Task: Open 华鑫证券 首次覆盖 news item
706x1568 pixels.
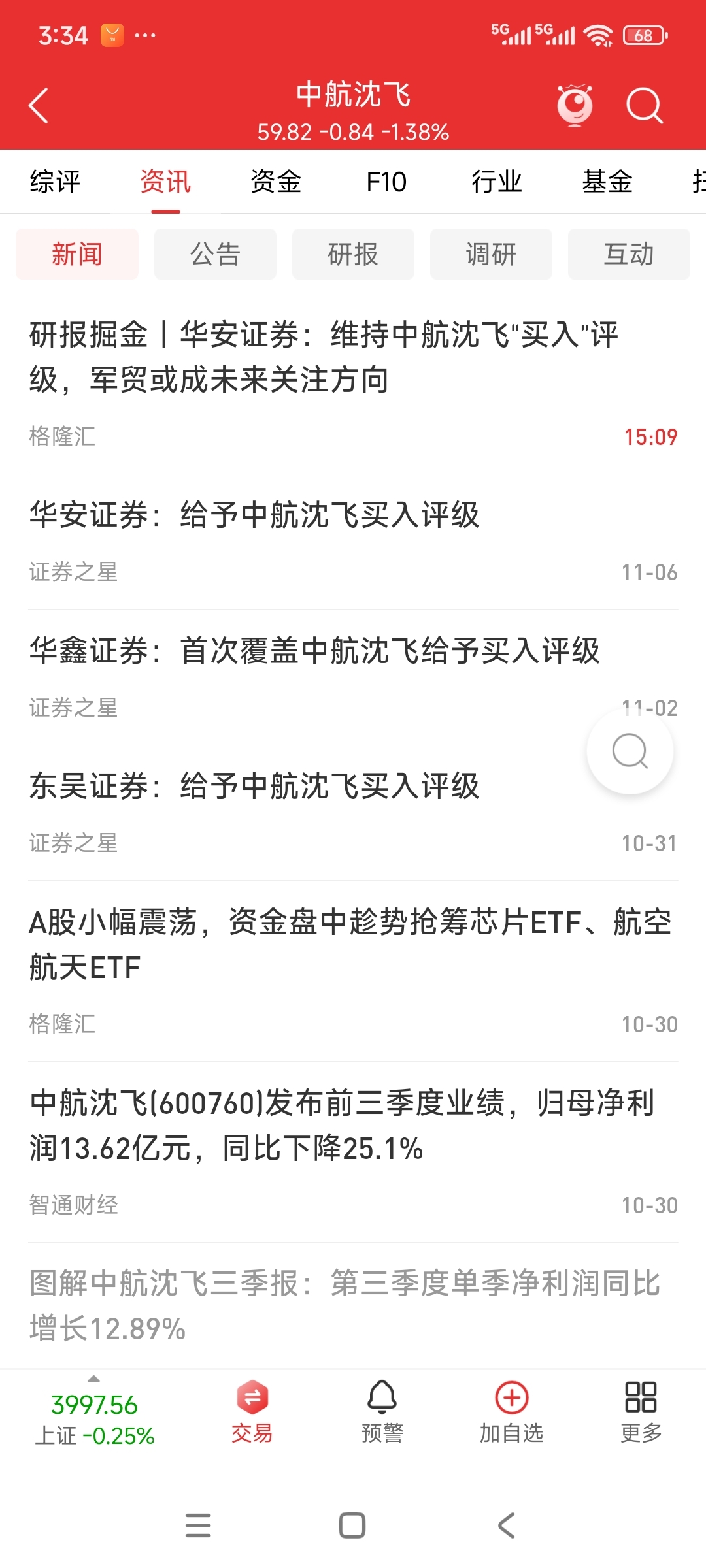Action: pyautogui.click(x=353, y=678)
